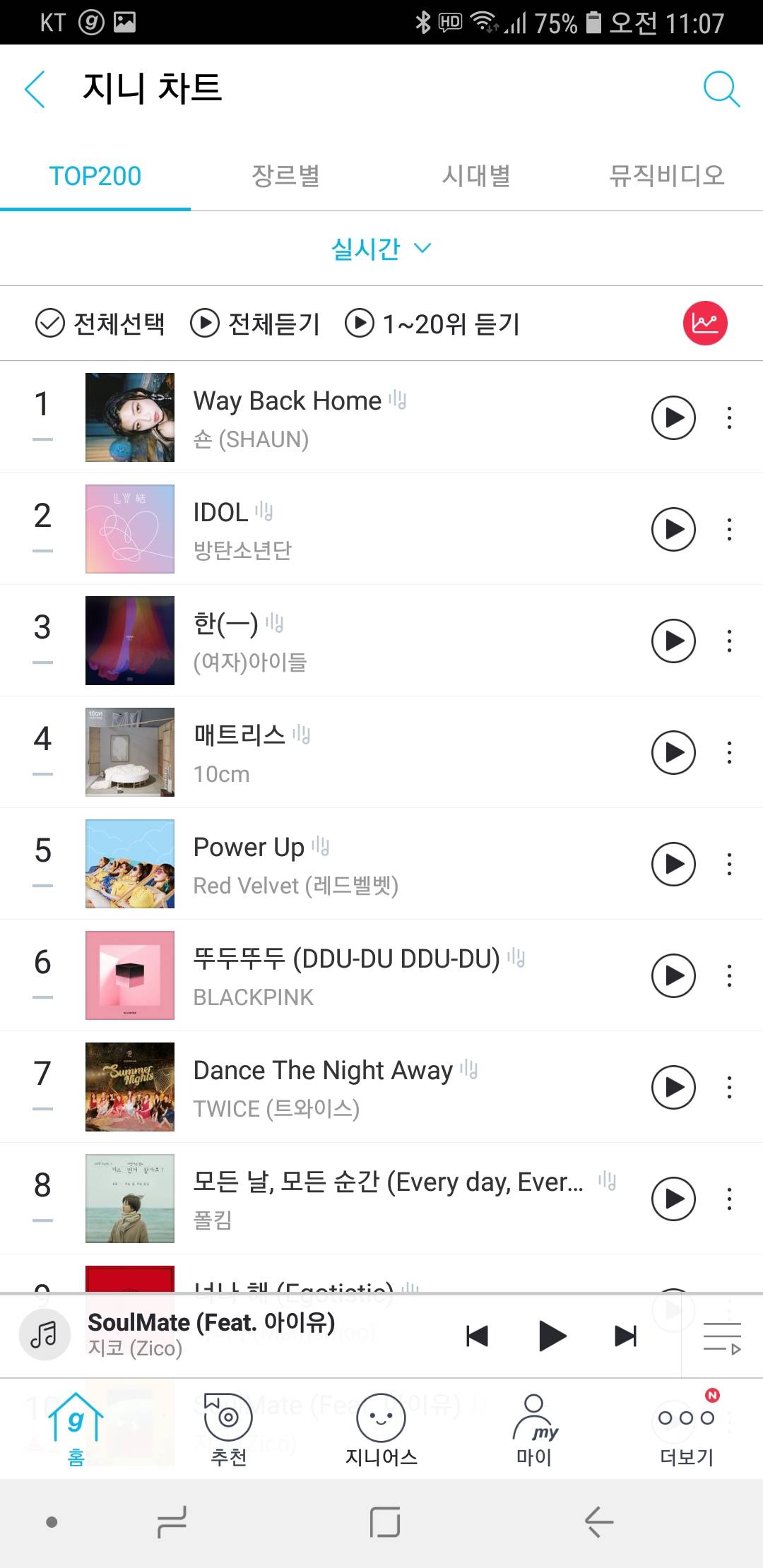
Task: Switch to the 장르별 tab
Action: 285,176
